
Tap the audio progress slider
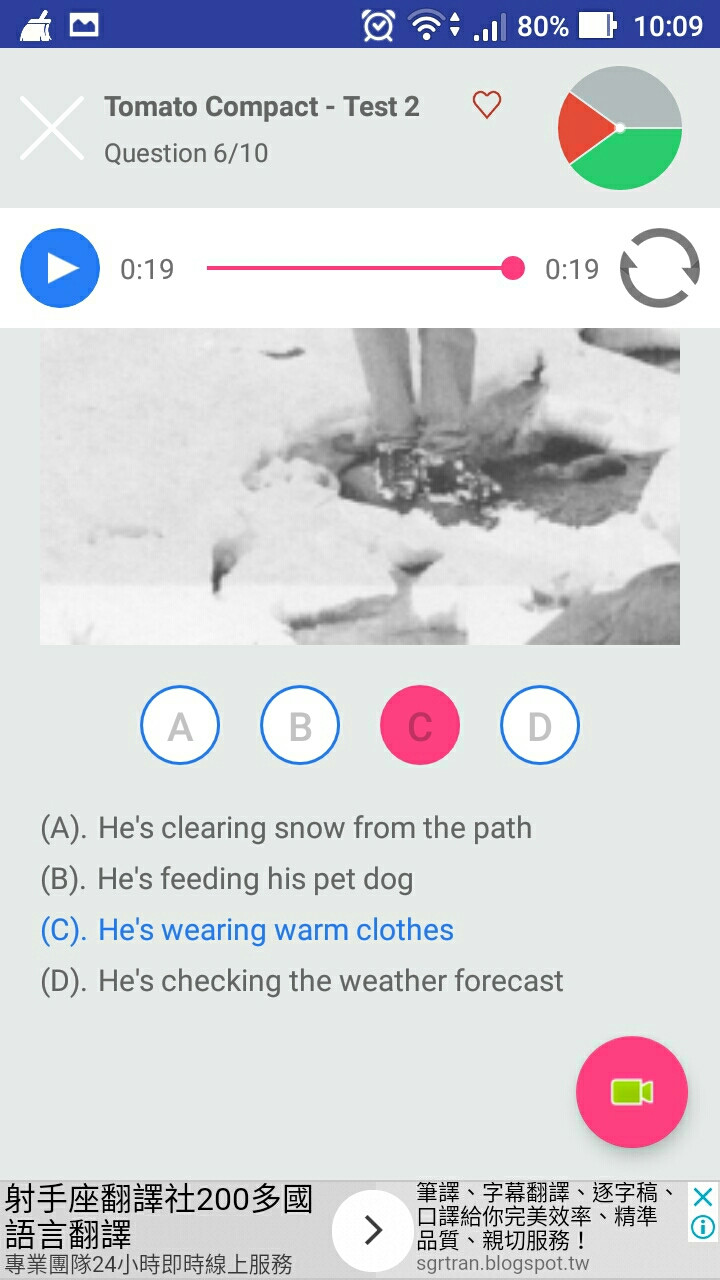(x=360, y=268)
